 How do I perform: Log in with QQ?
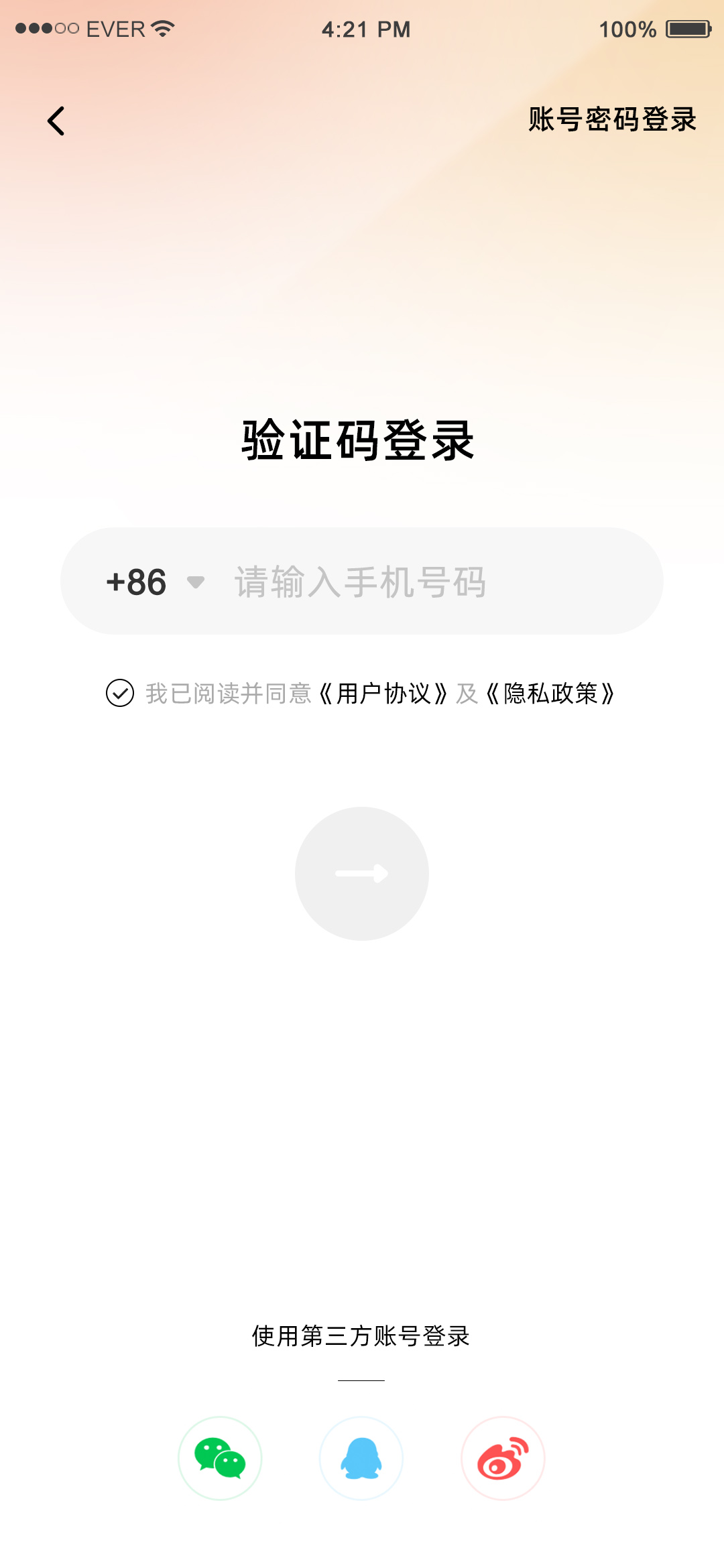pyautogui.click(x=361, y=1458)
